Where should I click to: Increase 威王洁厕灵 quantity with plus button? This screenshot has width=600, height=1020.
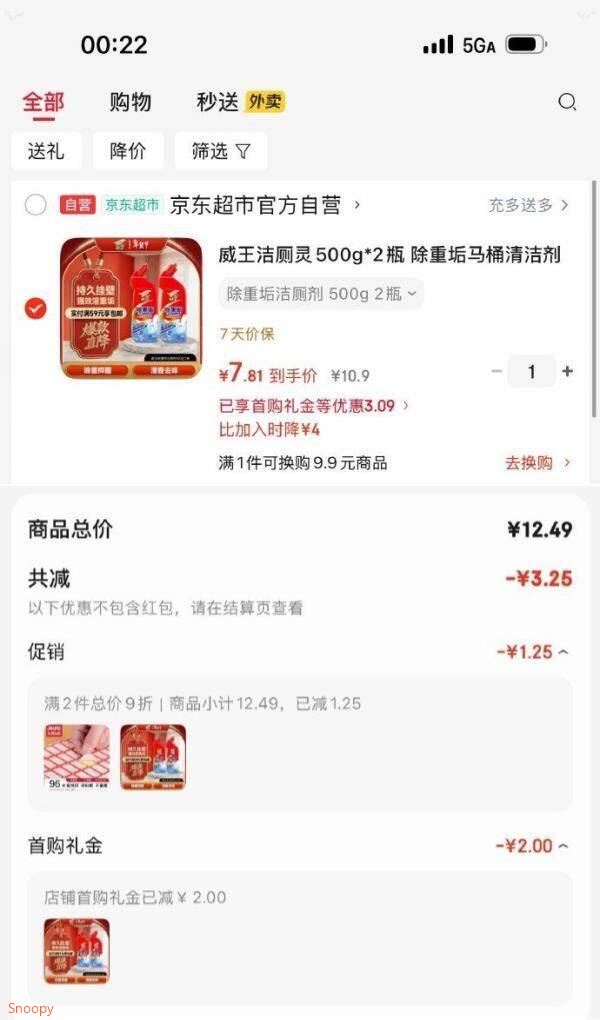tap(568, 371)
